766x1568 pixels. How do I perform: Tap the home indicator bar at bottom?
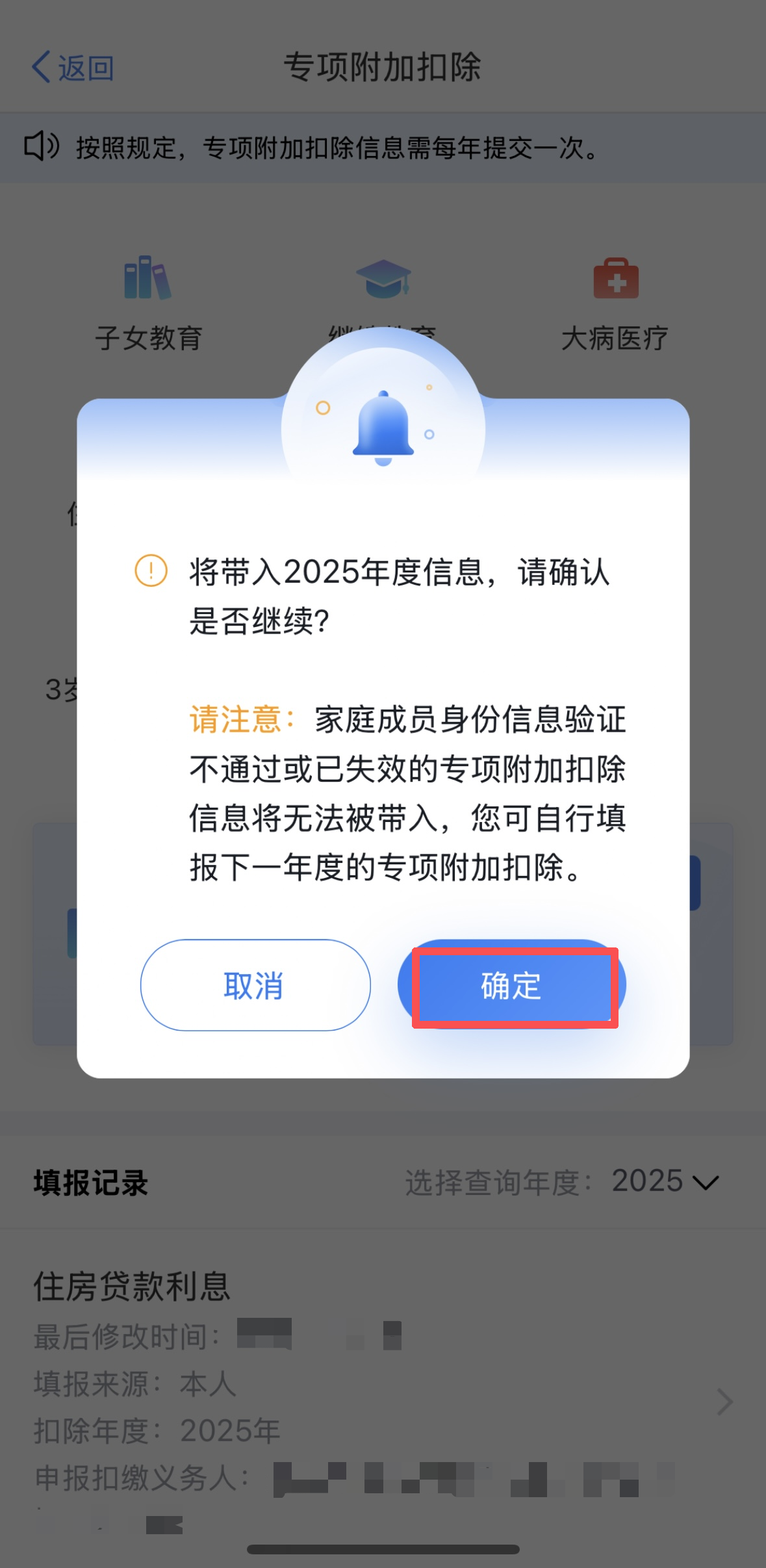pos(383,1550)
